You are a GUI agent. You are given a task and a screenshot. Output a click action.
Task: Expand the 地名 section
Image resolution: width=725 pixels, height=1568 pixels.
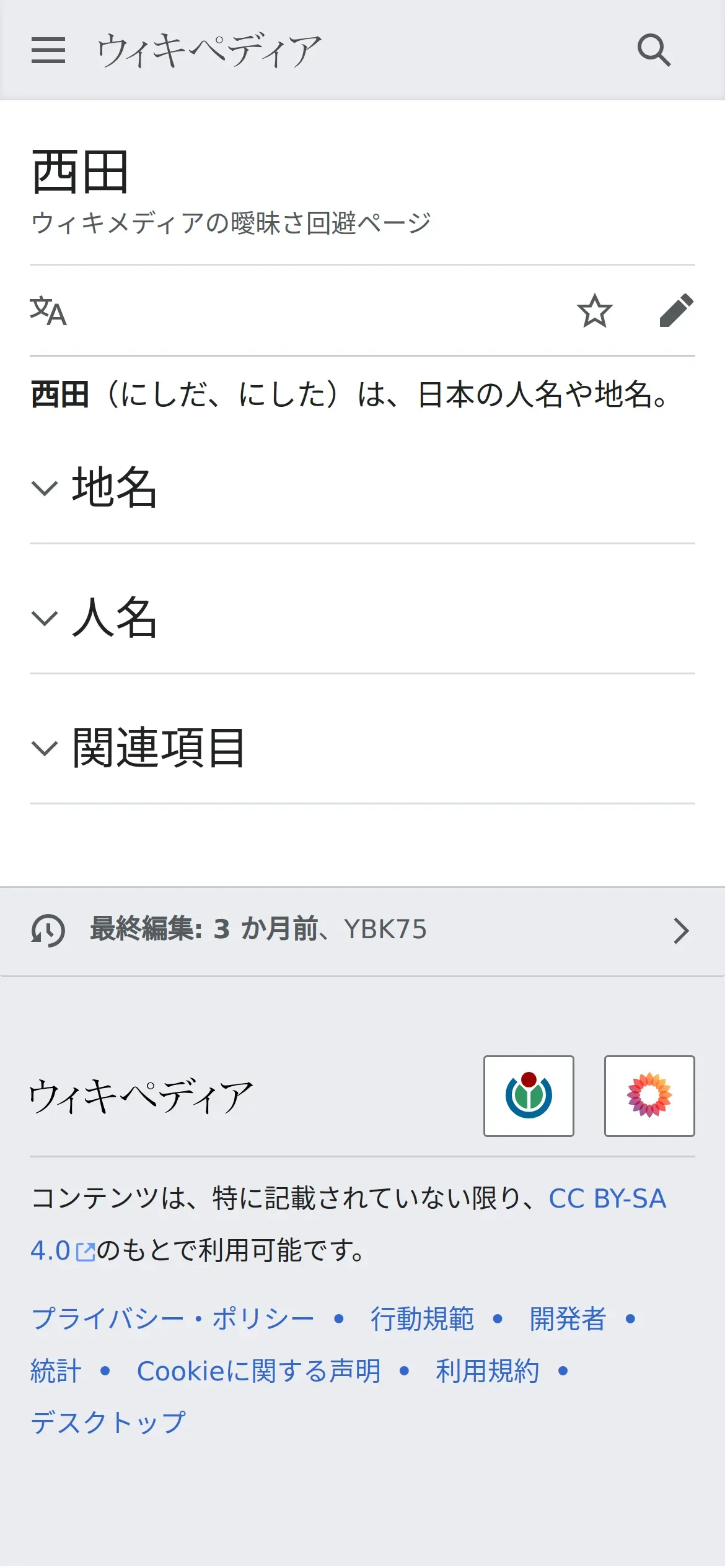[362, 487]
